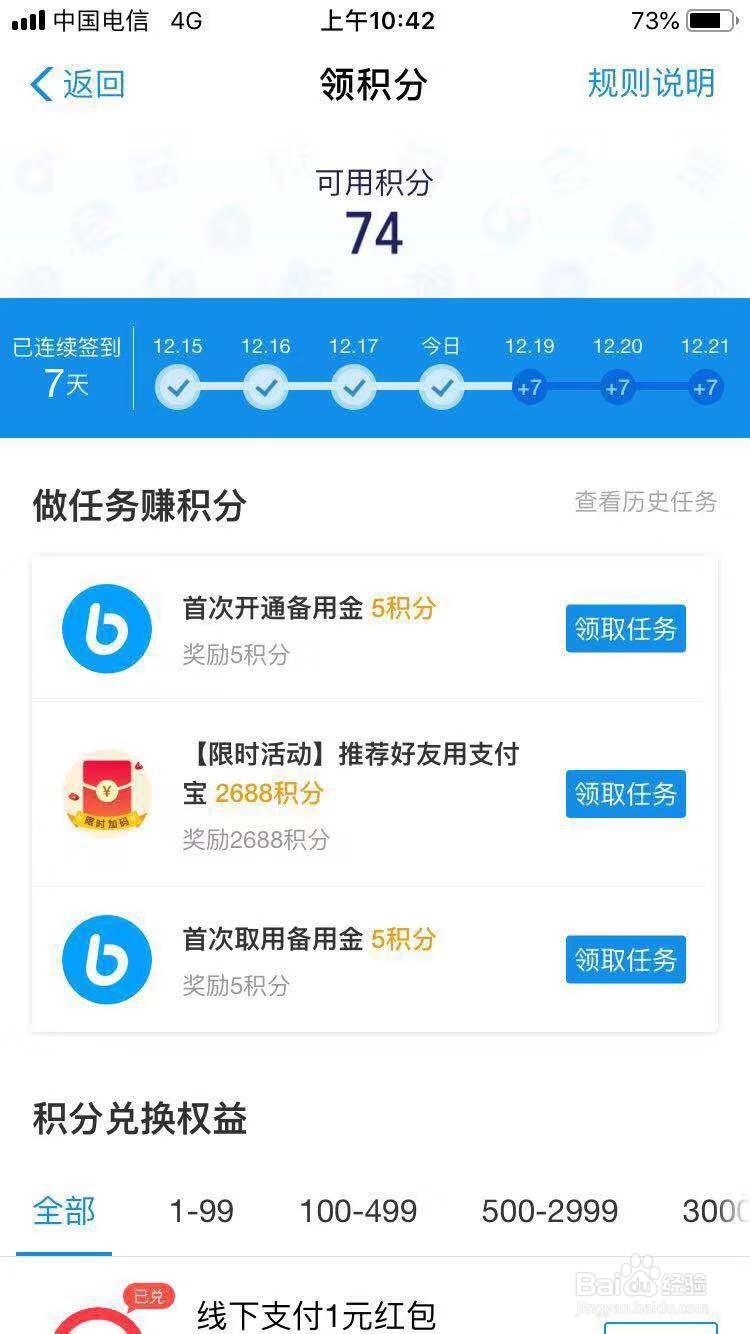Click the red envelope icon for 推荐好友 task
Viewport: 750px width, 1334px height.
(107, 794)
